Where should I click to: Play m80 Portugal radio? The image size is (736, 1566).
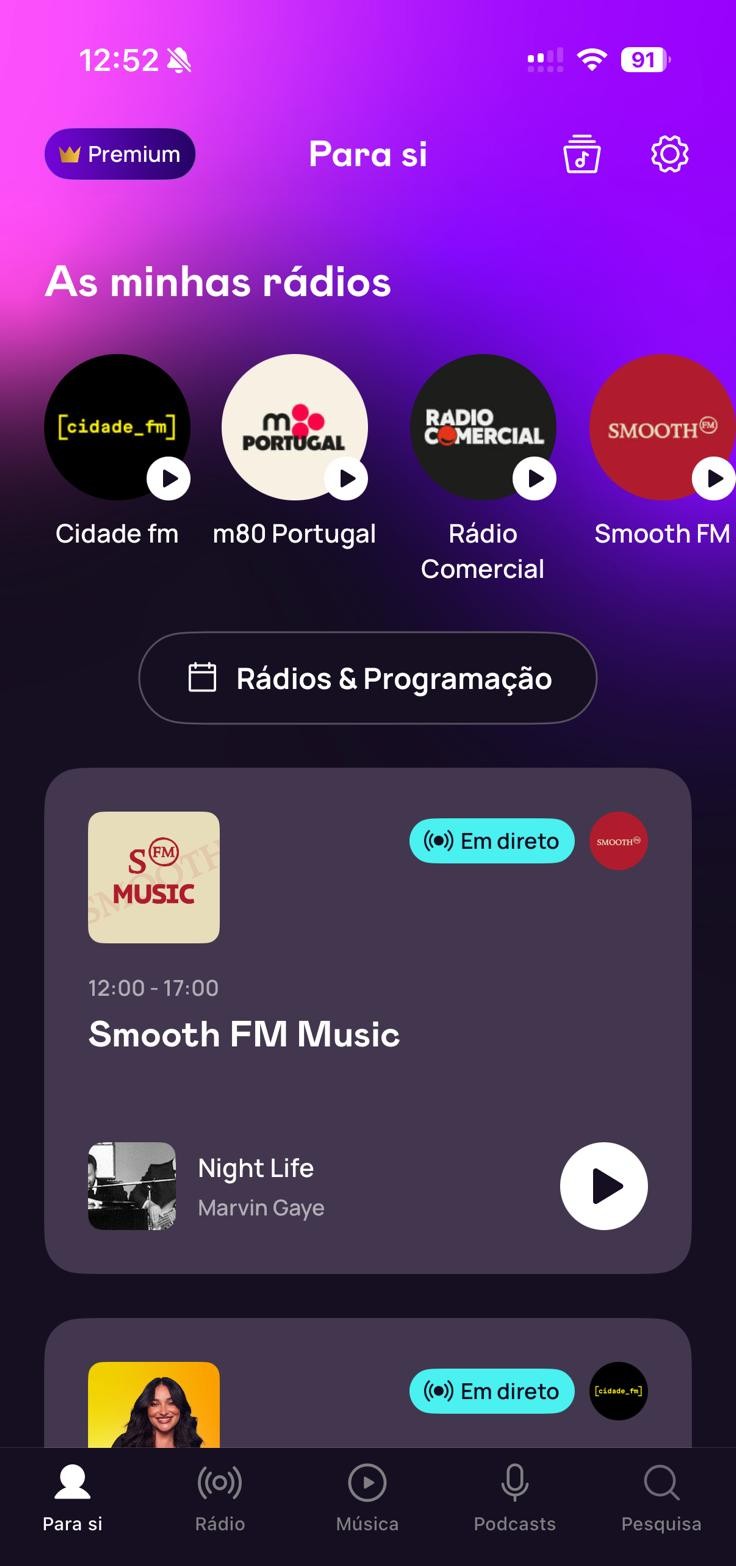[346, 479]
